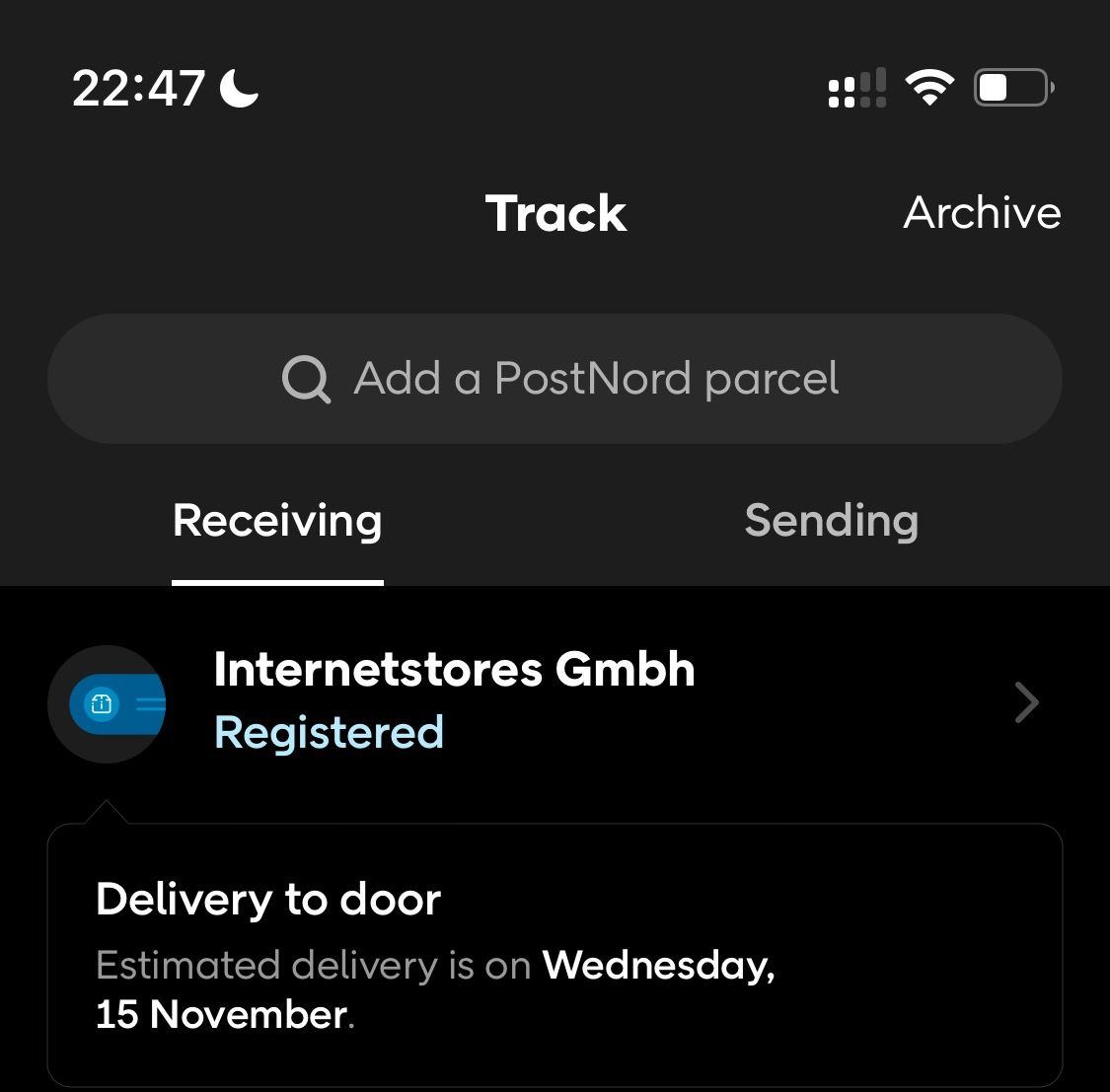The height and width of the screenshot is (1092, 1110).
Task: View the Delivery to door details card
Action: point(555,954)
